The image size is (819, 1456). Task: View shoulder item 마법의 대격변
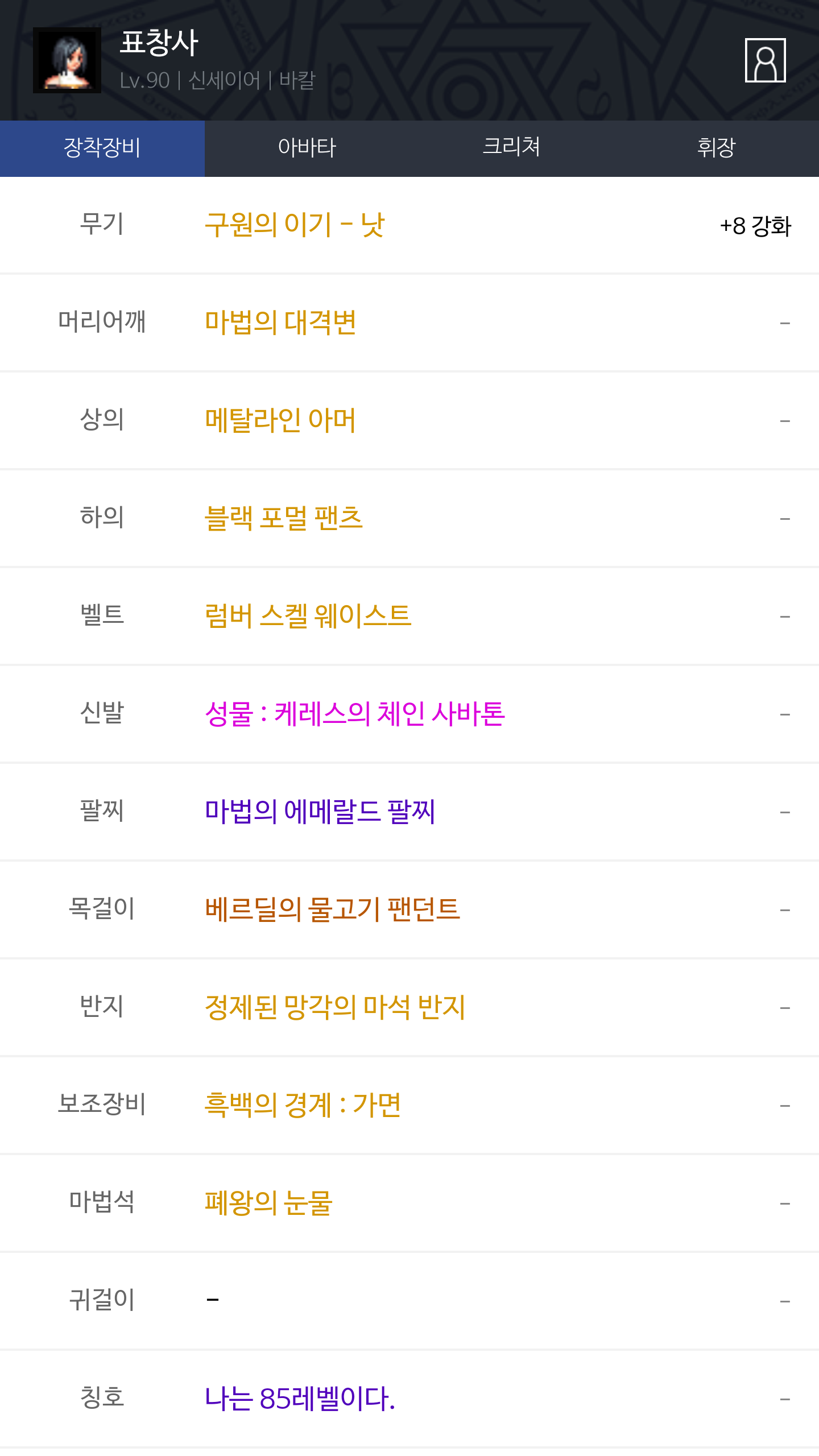pyautogui.click(x=280, y=322)
